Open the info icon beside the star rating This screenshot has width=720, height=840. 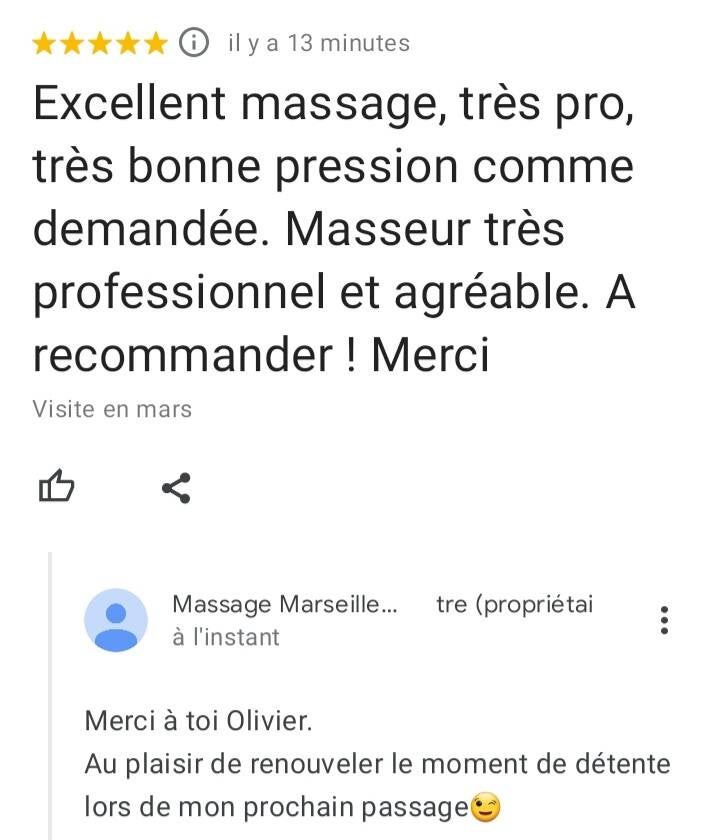pos(194,43)
